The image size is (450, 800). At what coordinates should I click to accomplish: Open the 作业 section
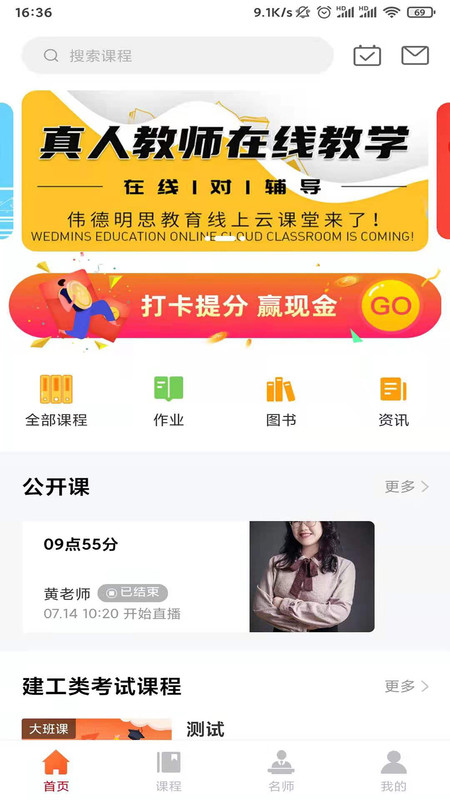(168, 401)
